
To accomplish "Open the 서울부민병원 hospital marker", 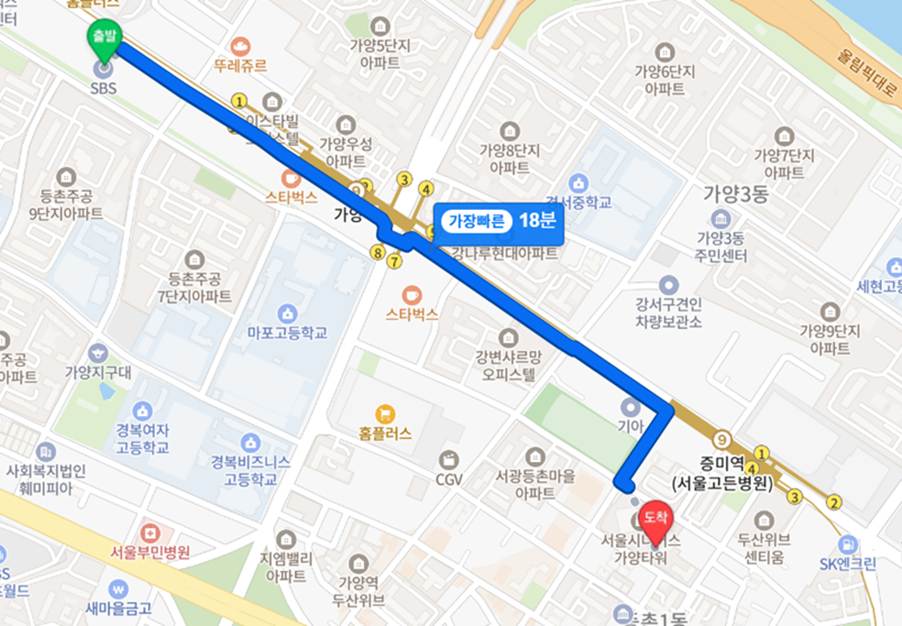I will pyautogui.click(x=150, y=533).
